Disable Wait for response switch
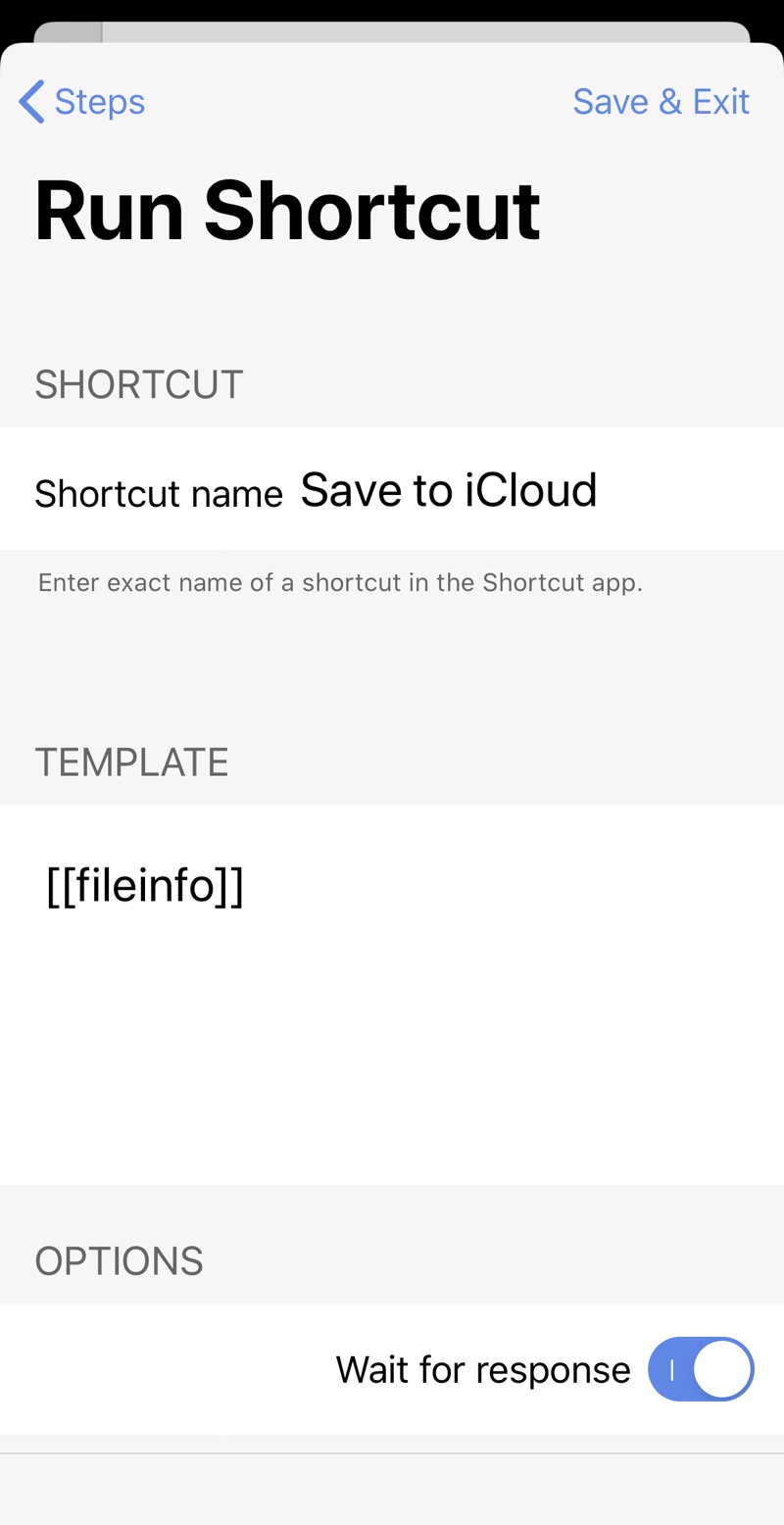 (x=700, y=1369)
